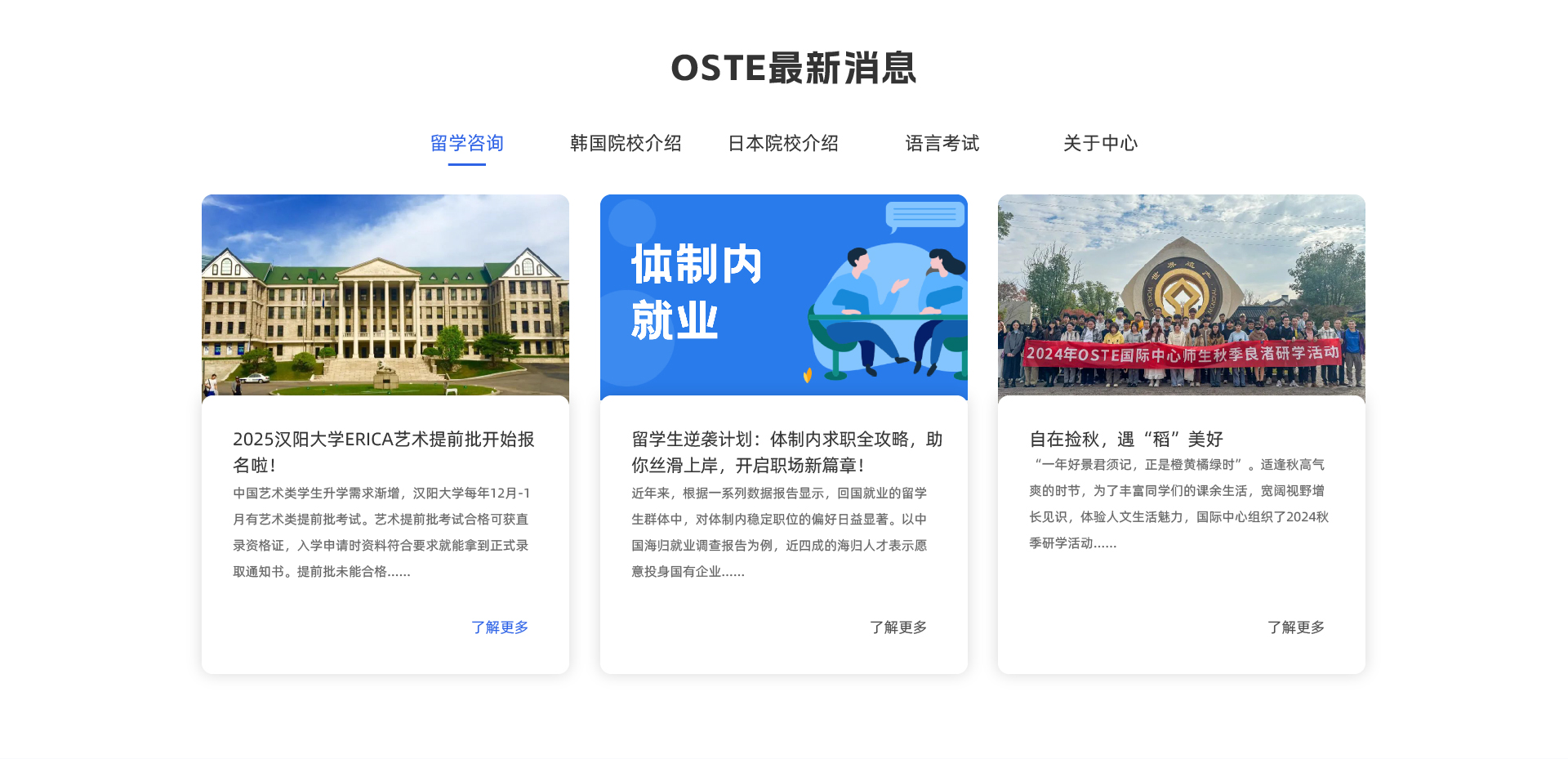Select the 留学咨询 tab
The image size is (1568, 759).
click(466, 143)
